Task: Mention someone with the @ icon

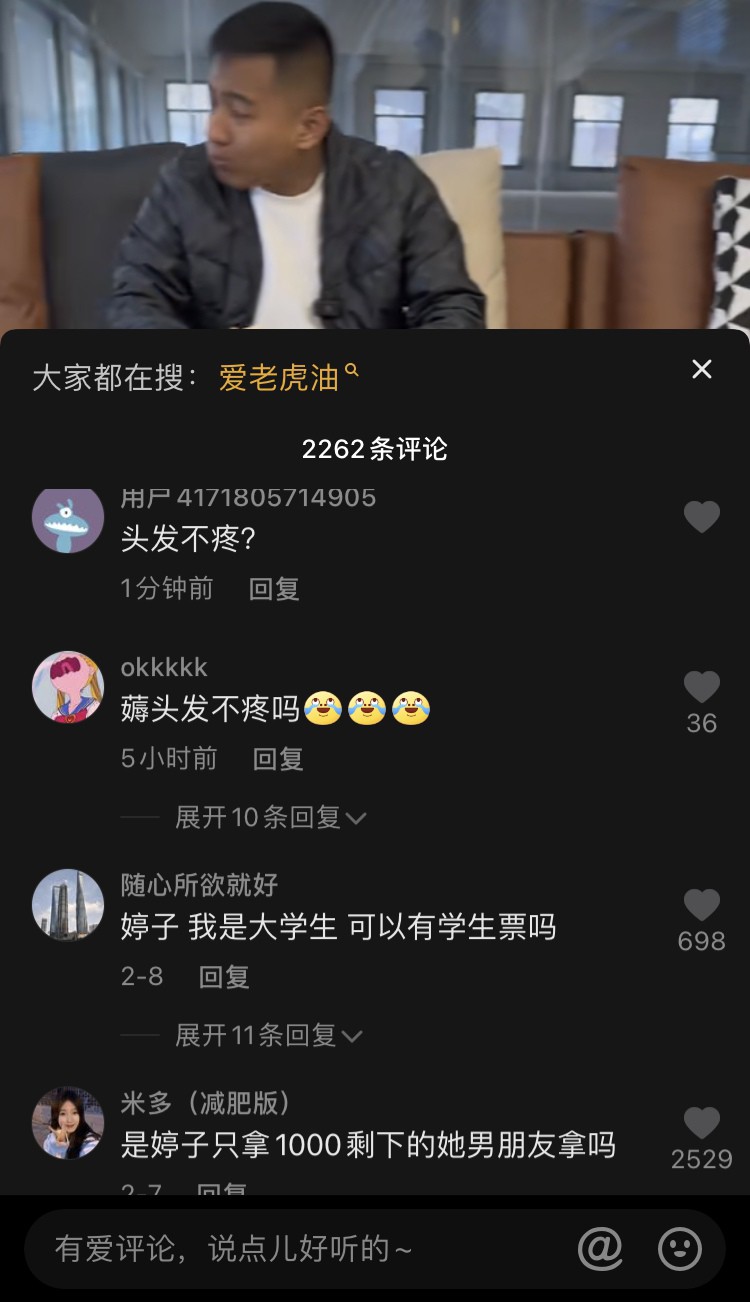Action: tap(600, 1249)
